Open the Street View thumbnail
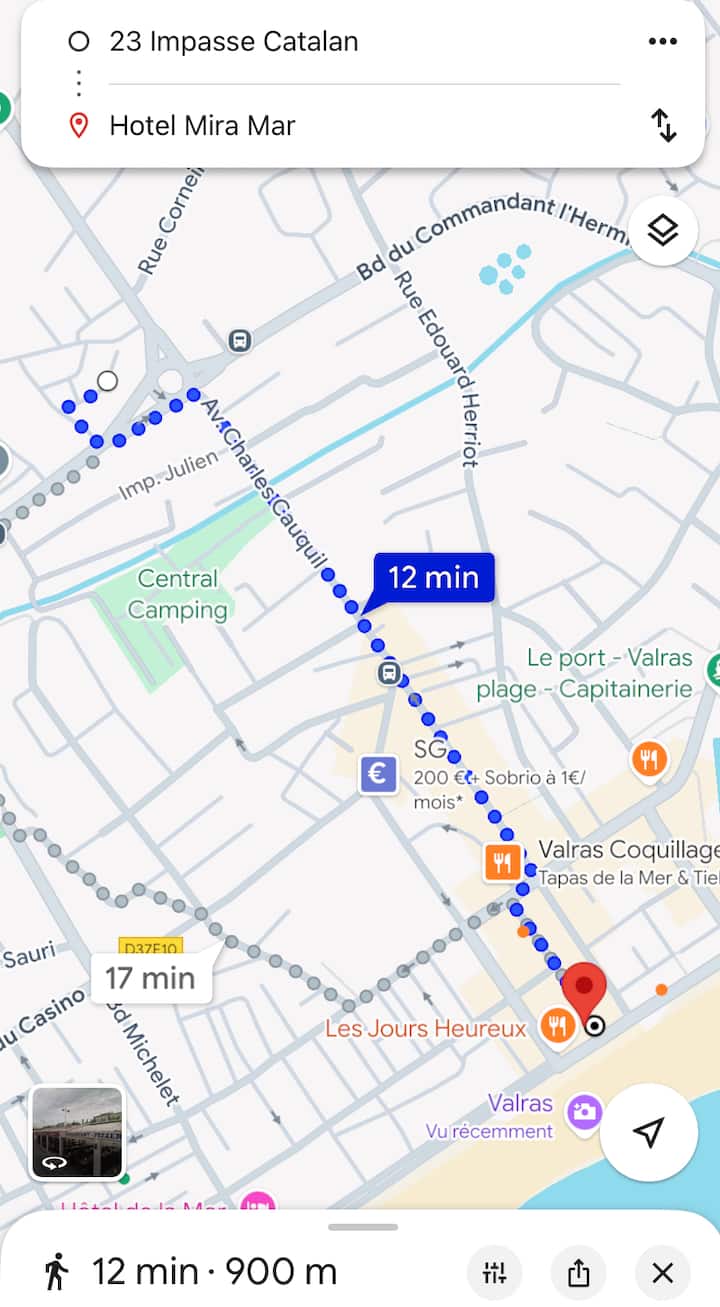 coord(77,1132)
